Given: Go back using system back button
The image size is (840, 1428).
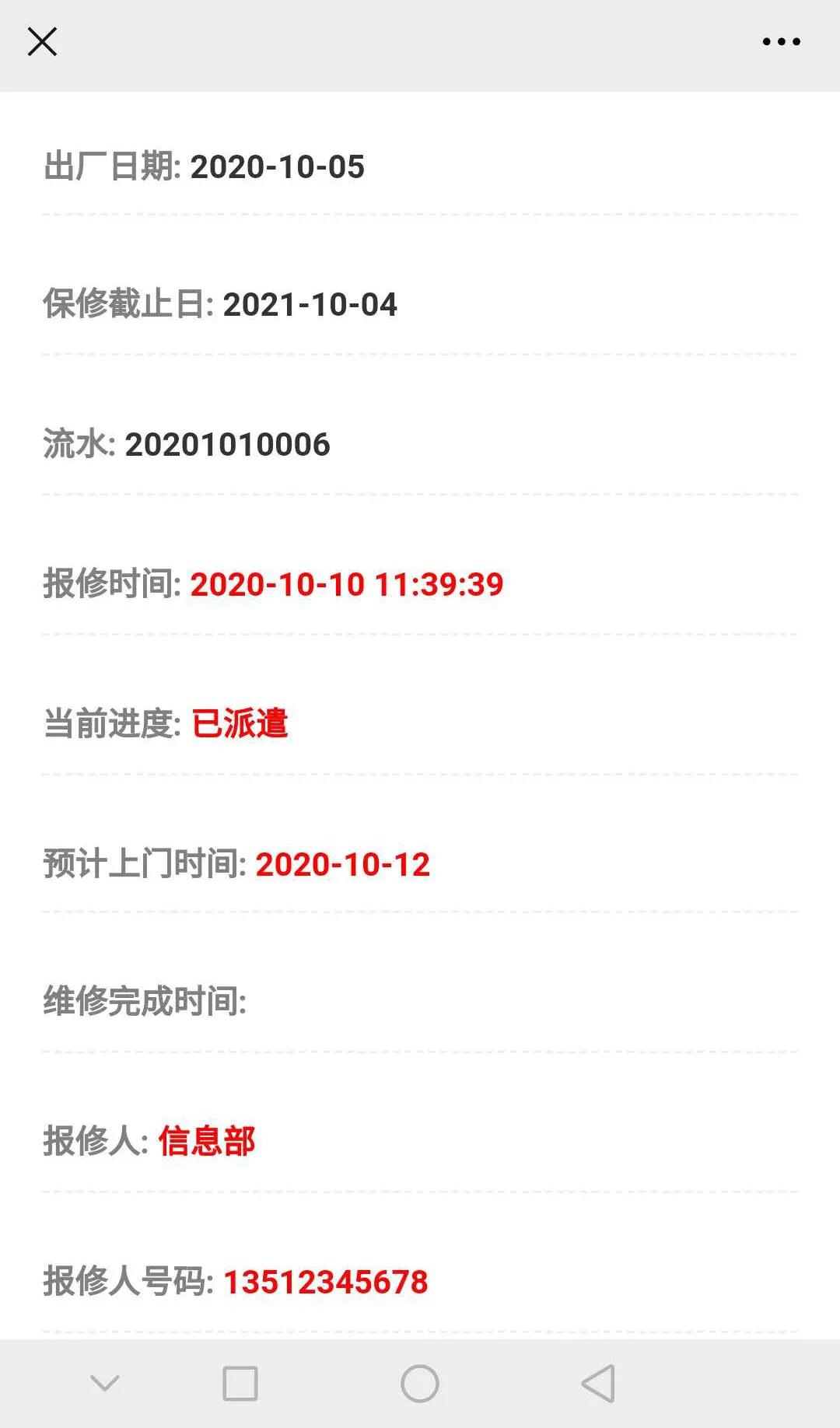Looking at the screenshot, I should coord(598,1384).
